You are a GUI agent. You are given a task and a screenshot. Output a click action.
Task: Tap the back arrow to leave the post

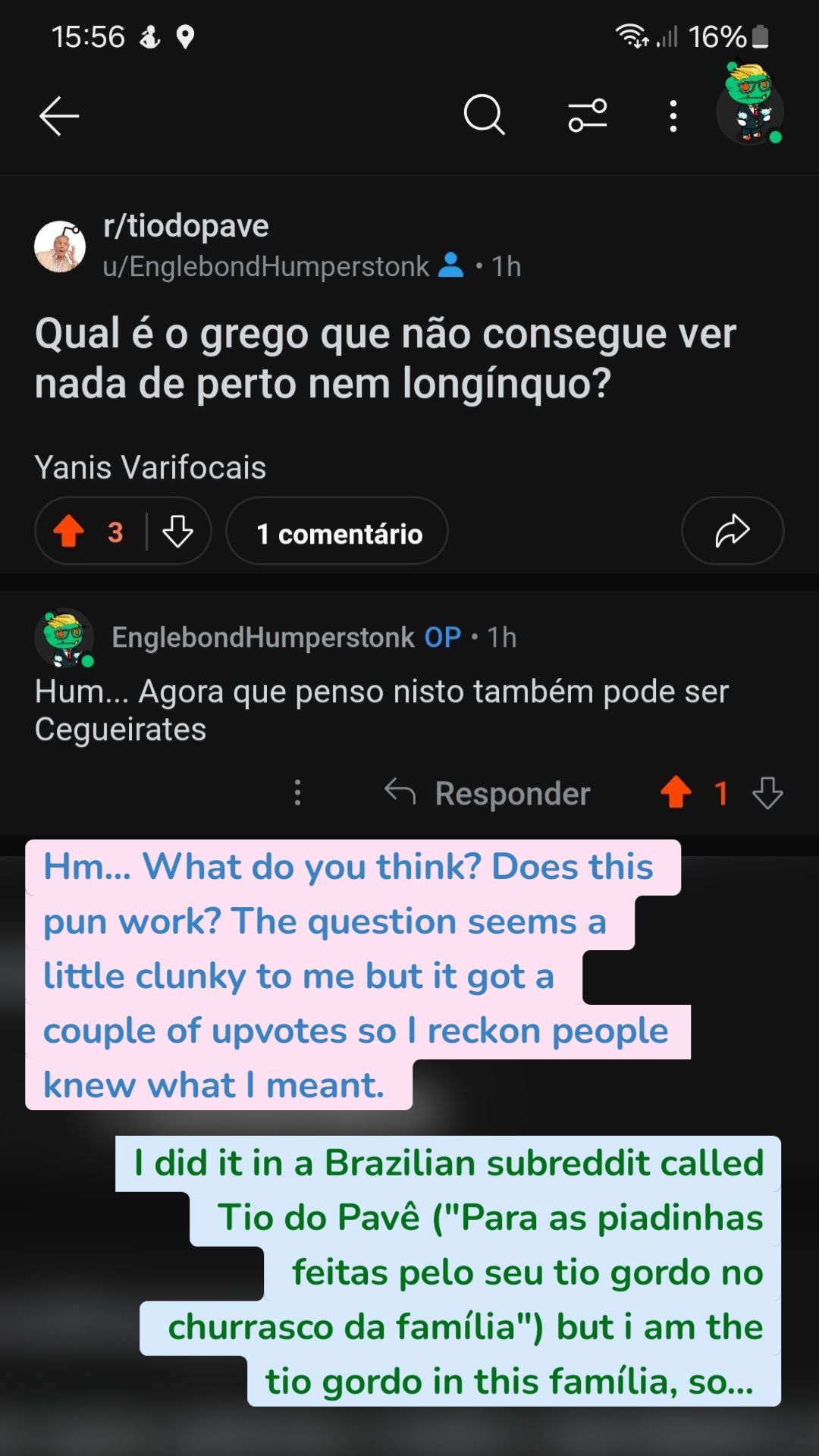[59, 115]
